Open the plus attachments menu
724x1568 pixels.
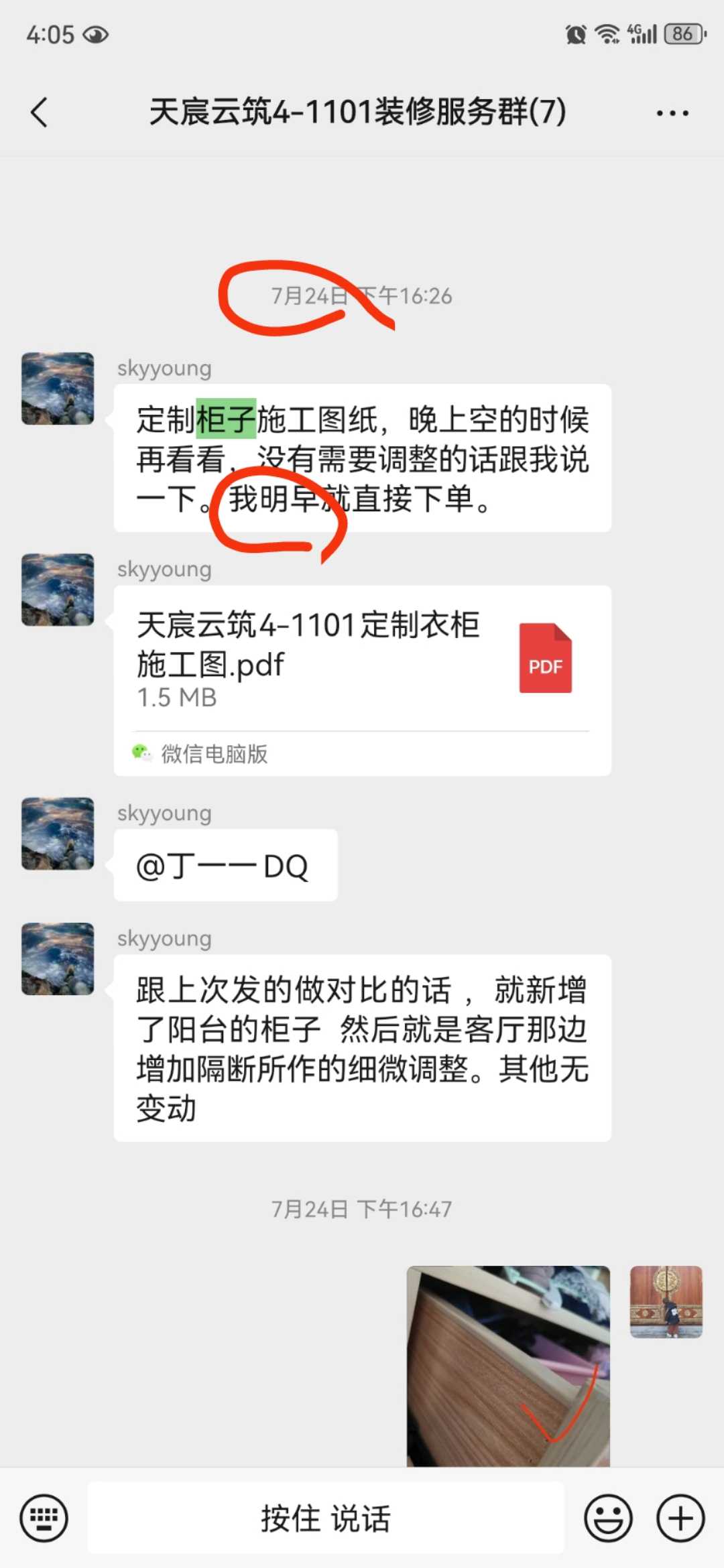click(x=680, y=1518)
